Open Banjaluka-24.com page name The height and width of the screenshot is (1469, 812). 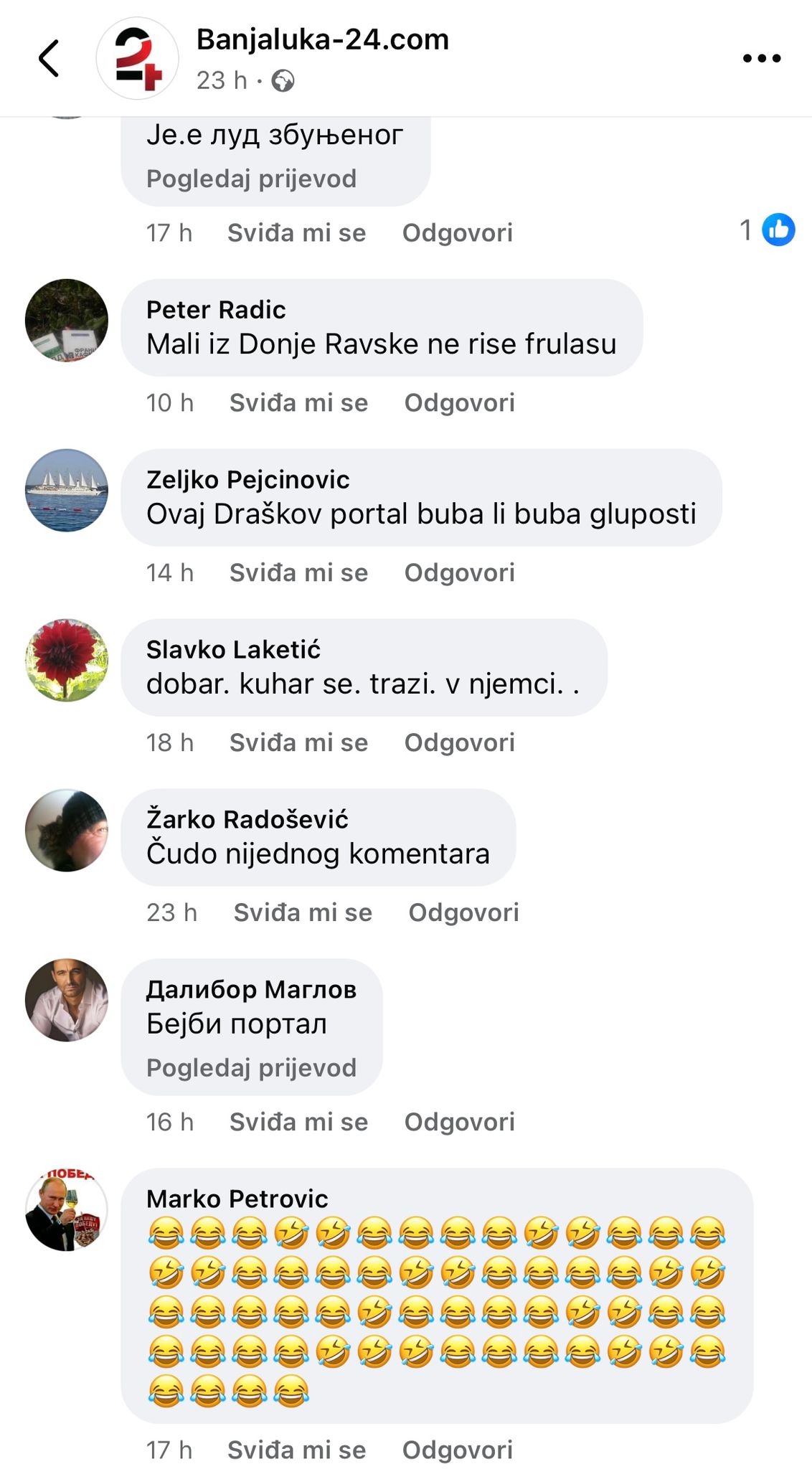click(x=323, y=39)
